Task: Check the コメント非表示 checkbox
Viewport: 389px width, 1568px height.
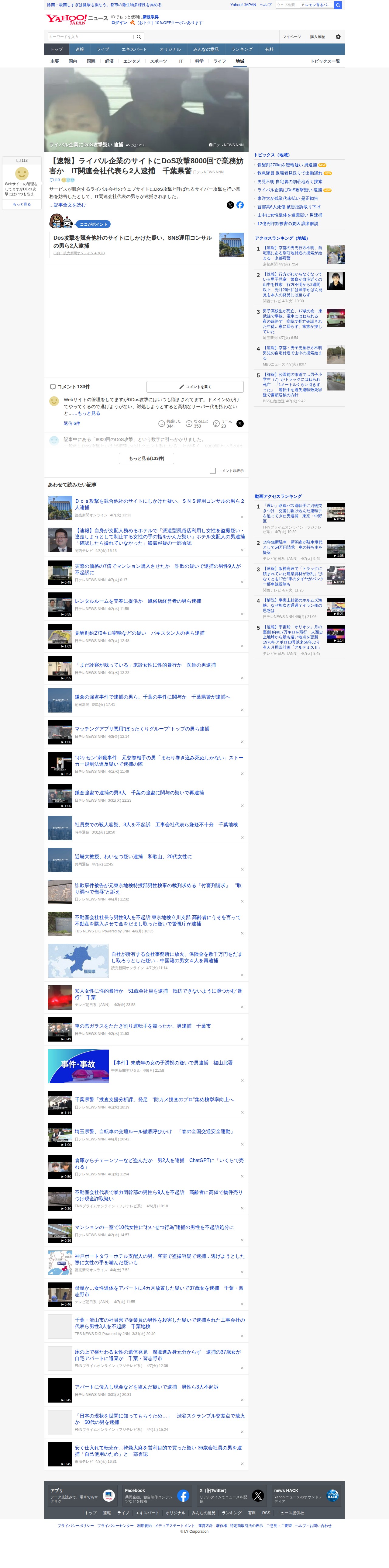Action: 212,470
